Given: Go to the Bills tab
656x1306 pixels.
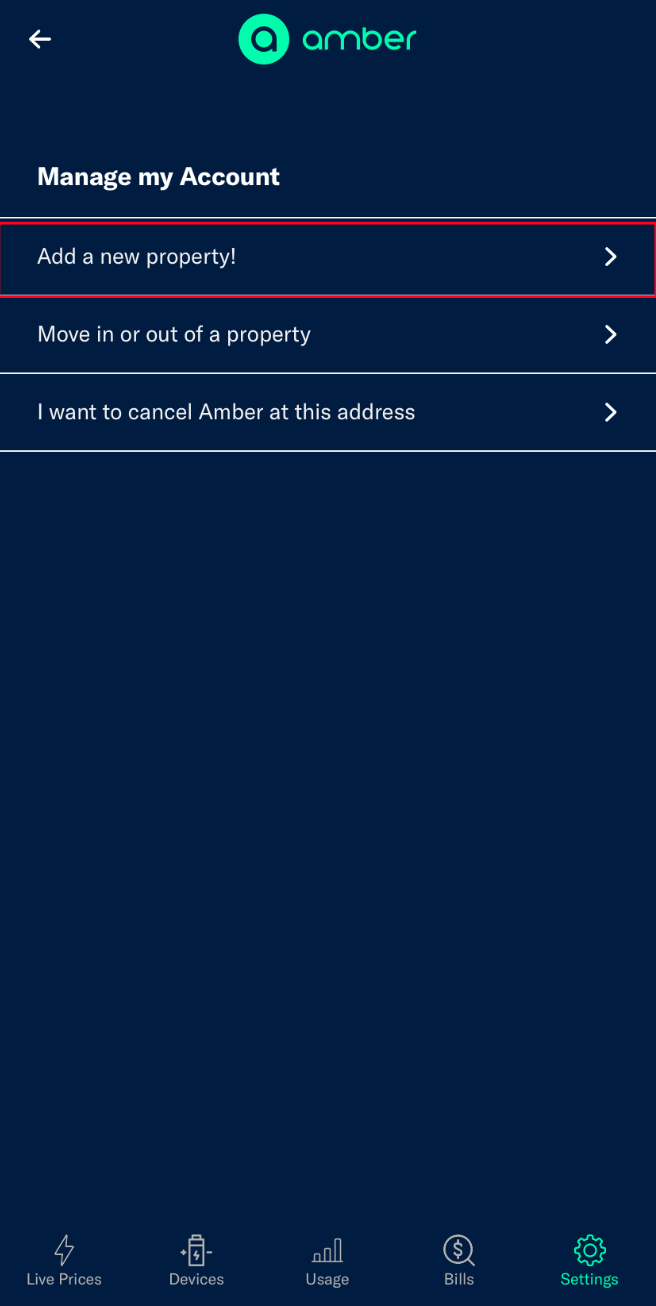Looking at the screenshot, I should [459, 1260].
